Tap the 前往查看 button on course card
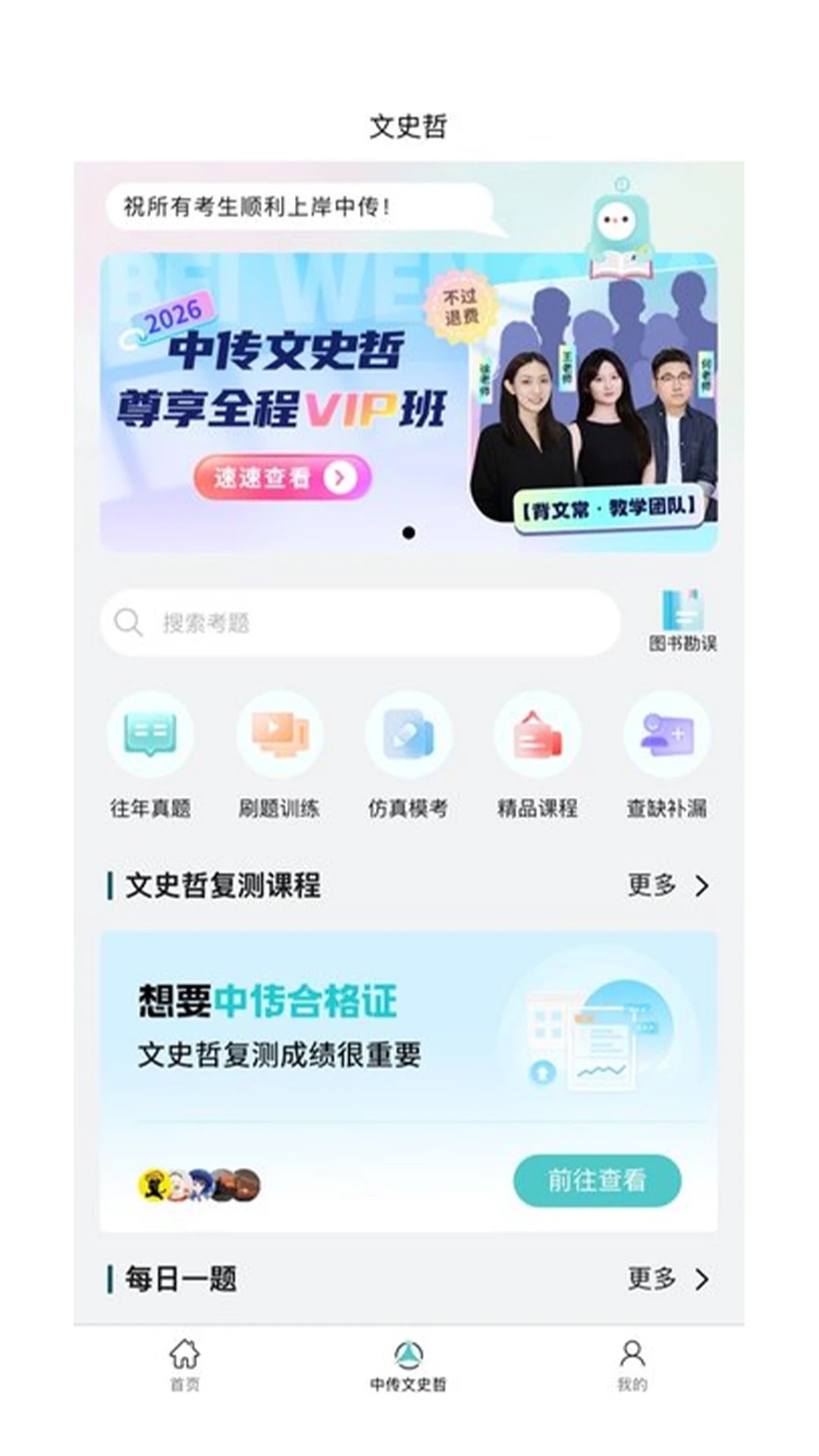Screen dimensions: 819x1456 [598, 1180]
